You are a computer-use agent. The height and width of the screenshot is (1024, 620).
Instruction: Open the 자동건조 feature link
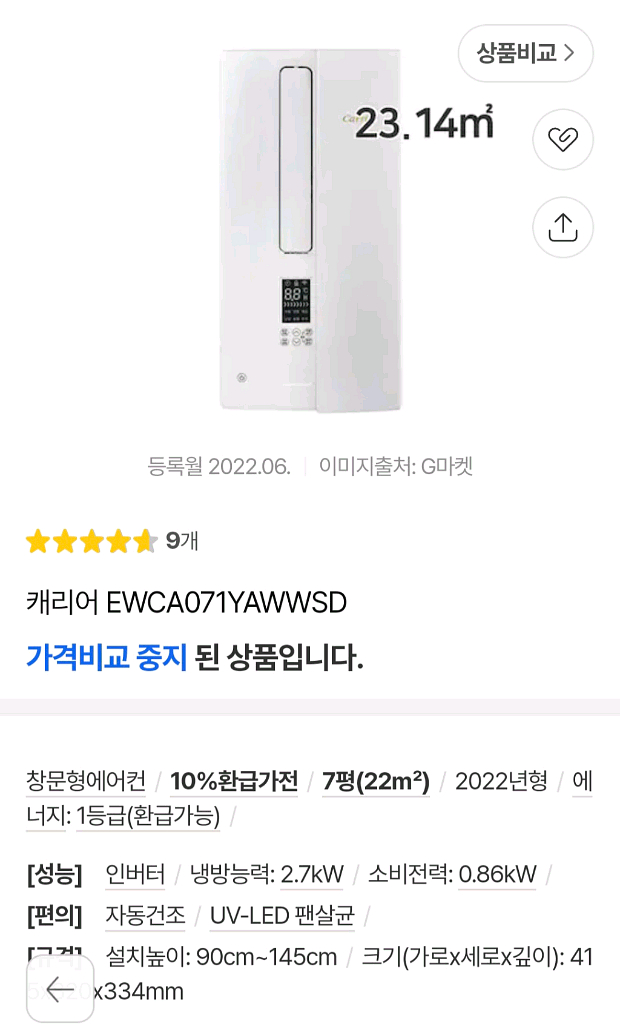pos(145,915)
